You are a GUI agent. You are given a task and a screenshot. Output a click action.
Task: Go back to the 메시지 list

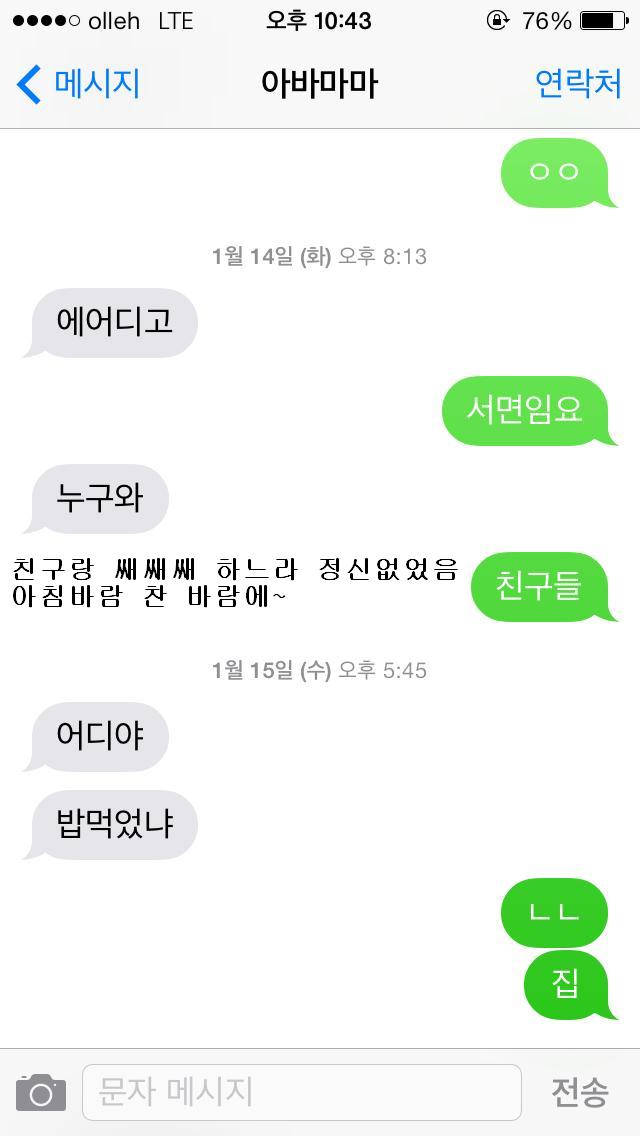point(78,84)
